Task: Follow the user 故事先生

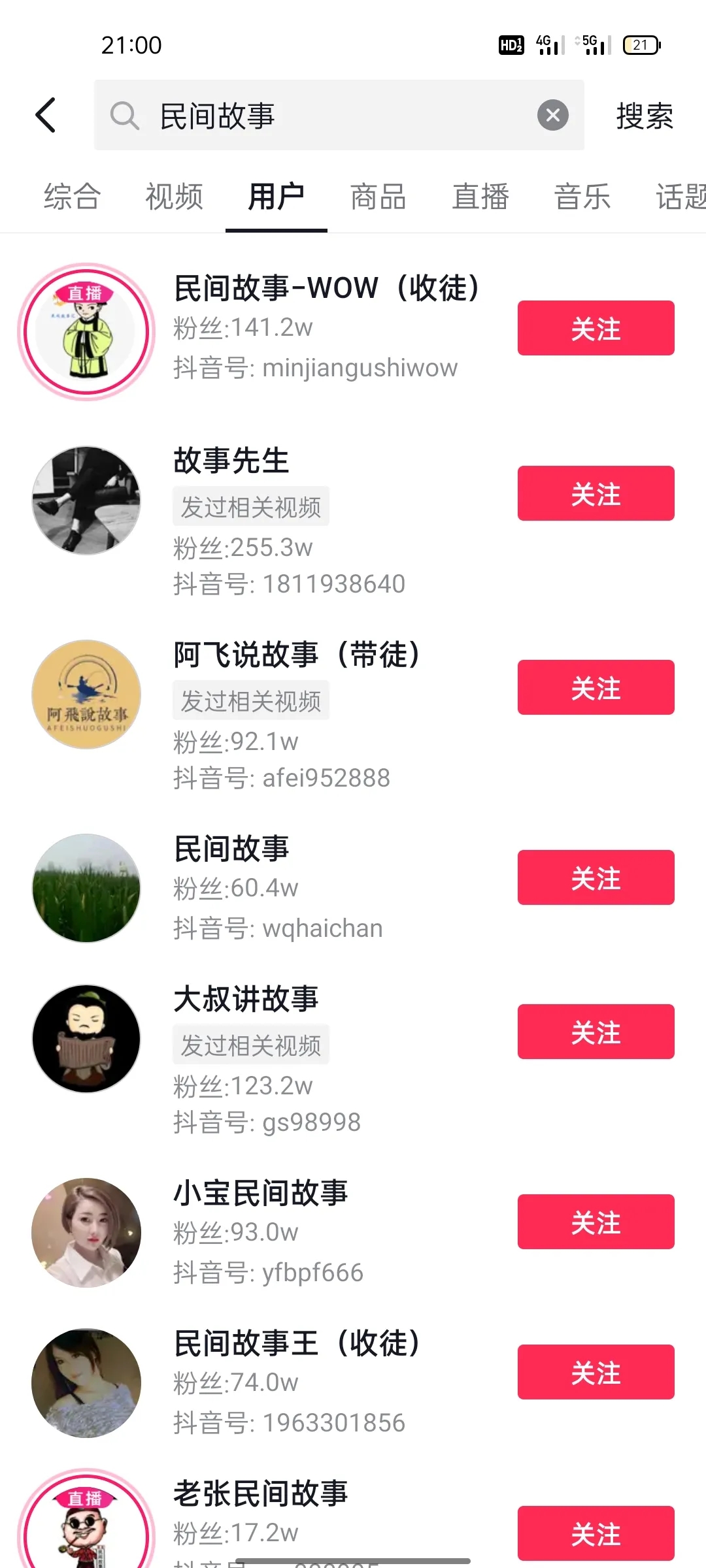Action: [x=596, y=493]
